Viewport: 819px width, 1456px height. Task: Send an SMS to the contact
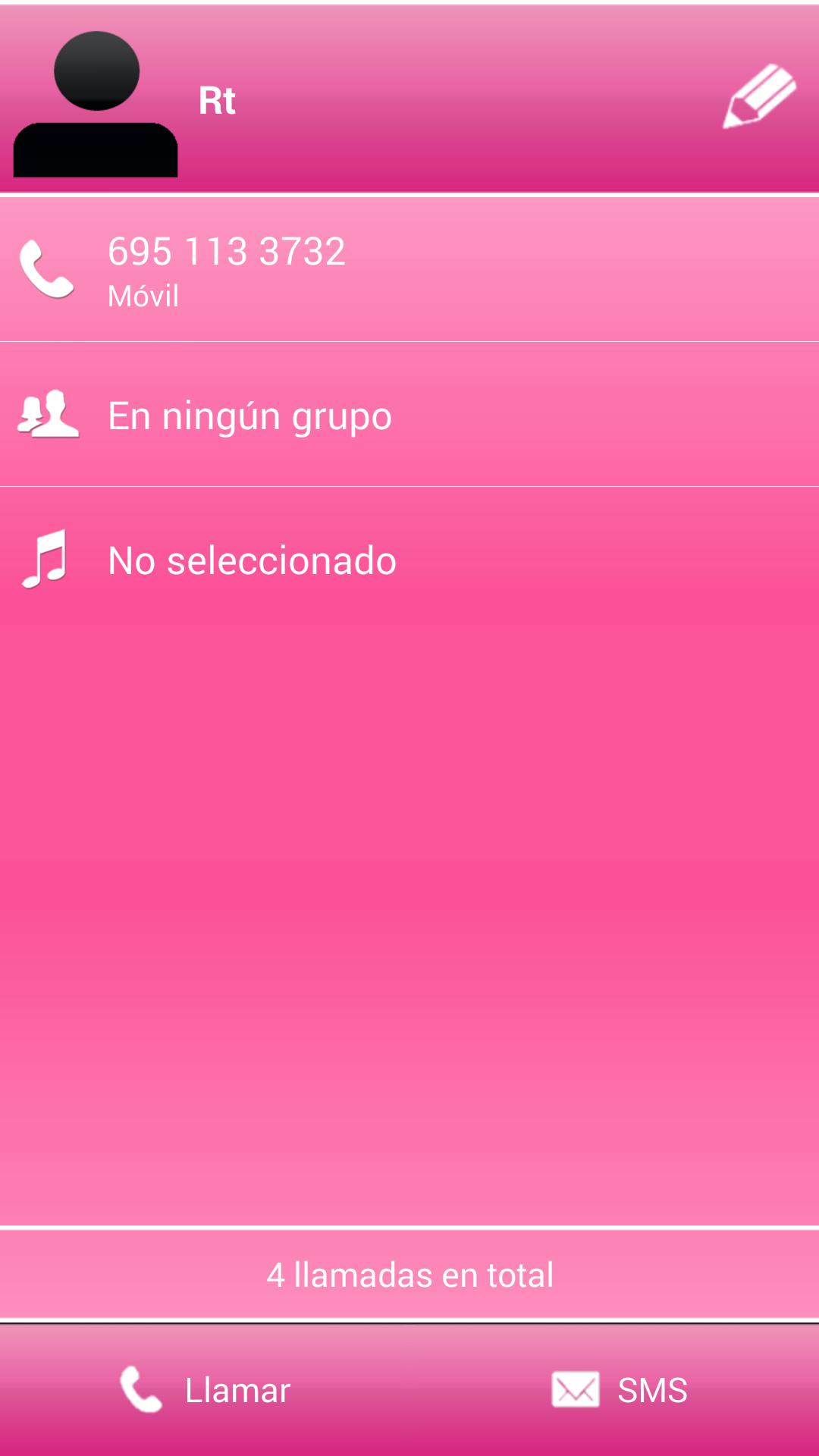(x=614, y=1390)
